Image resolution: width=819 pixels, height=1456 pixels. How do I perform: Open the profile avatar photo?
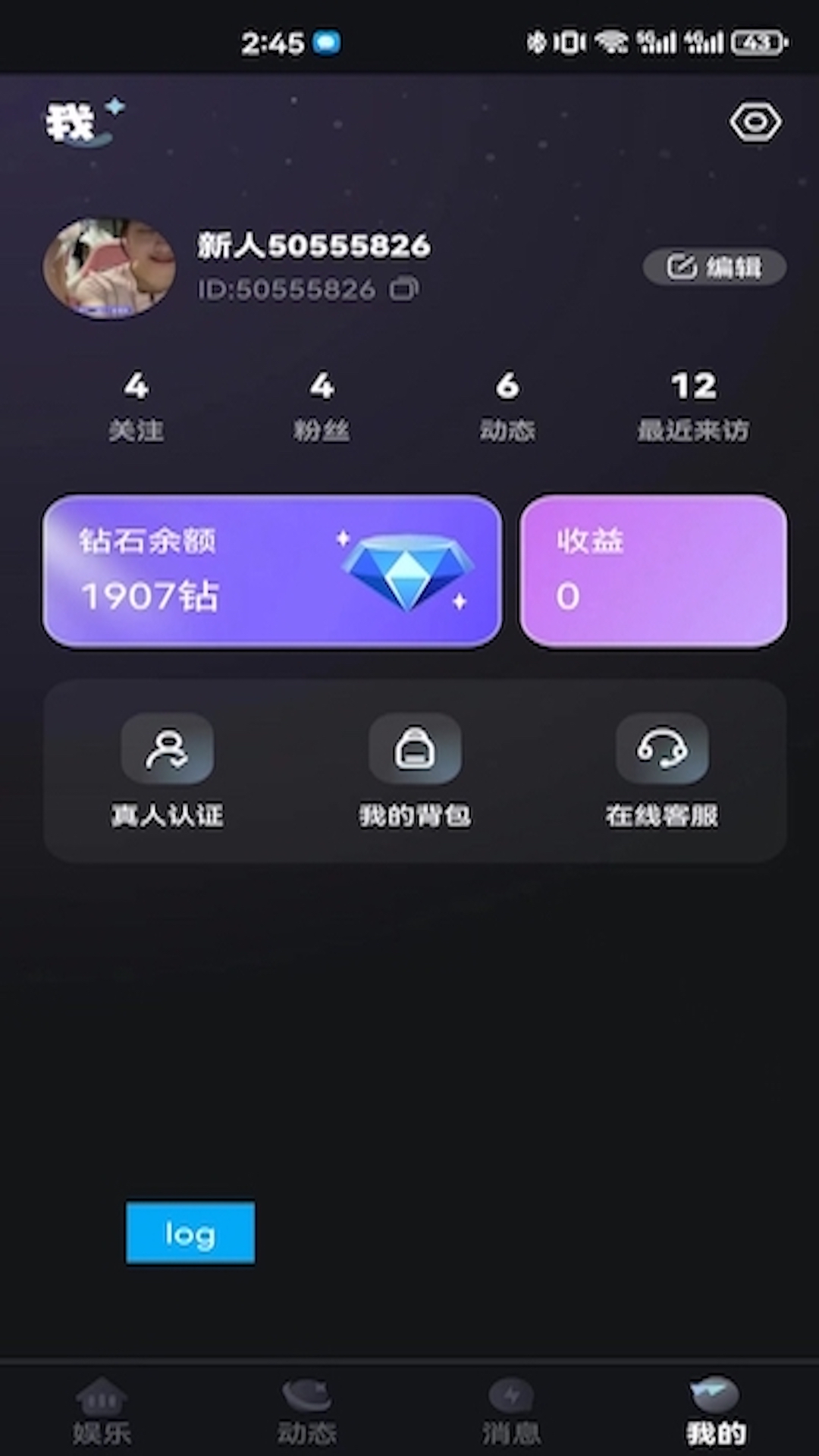click(109, 268)
